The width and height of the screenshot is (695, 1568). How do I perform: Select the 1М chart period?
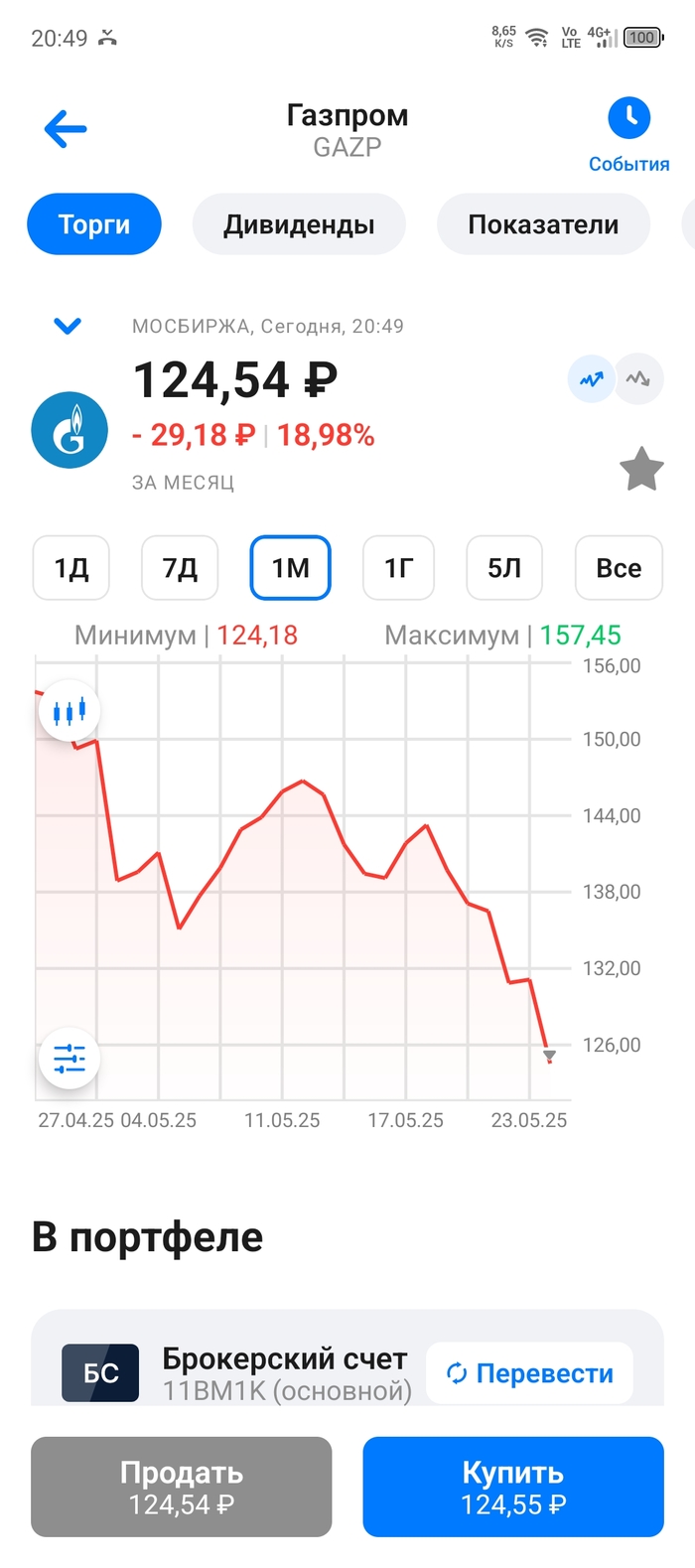coord(290,568)
